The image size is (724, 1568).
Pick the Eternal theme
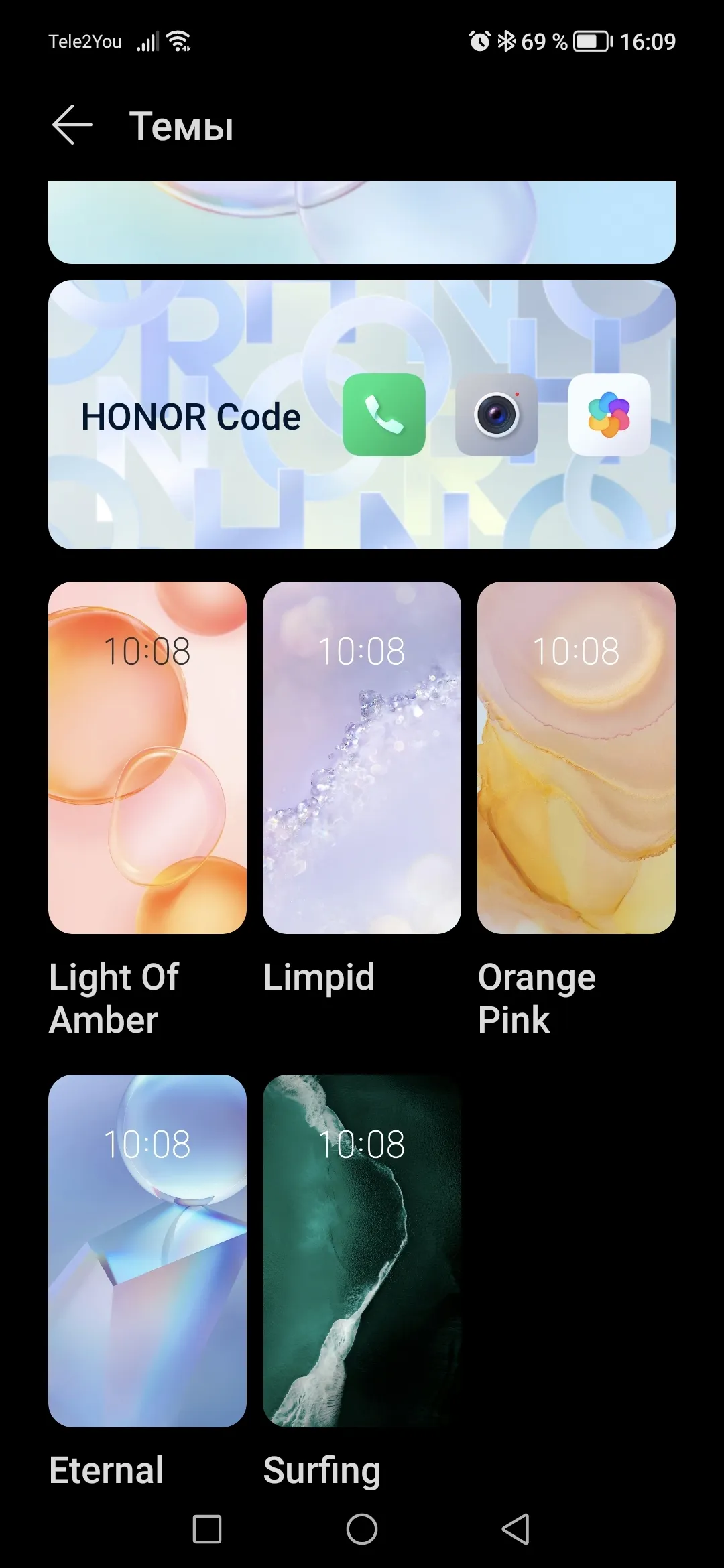[147, 1251]
